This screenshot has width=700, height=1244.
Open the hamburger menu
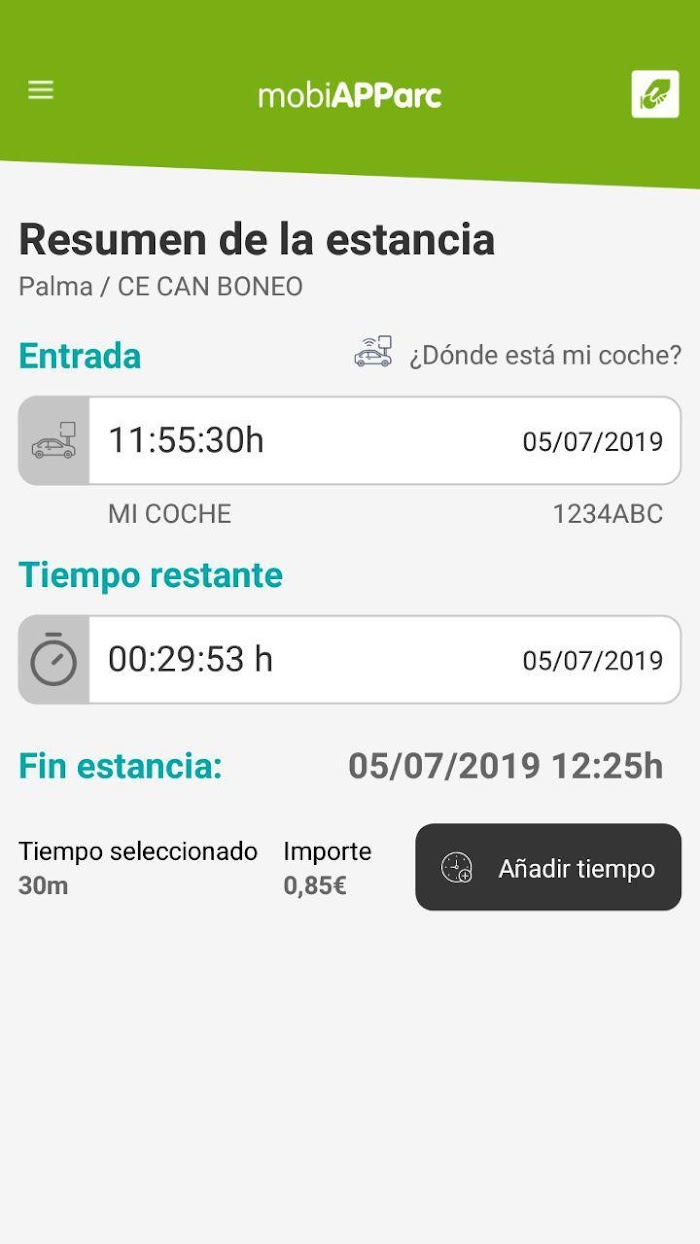(x=40, y=90)
